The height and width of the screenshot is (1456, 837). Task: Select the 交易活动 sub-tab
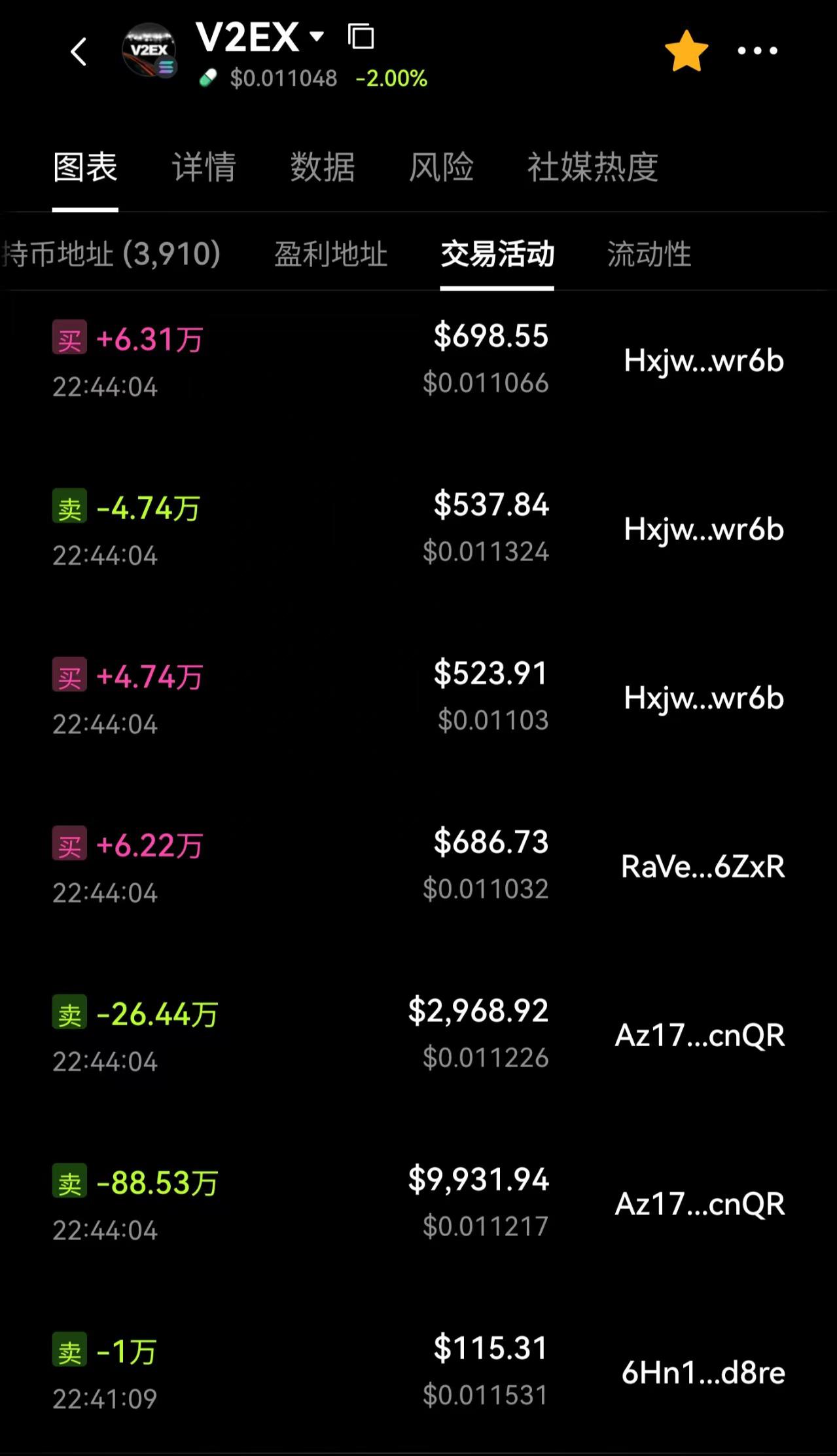(497, 254)
